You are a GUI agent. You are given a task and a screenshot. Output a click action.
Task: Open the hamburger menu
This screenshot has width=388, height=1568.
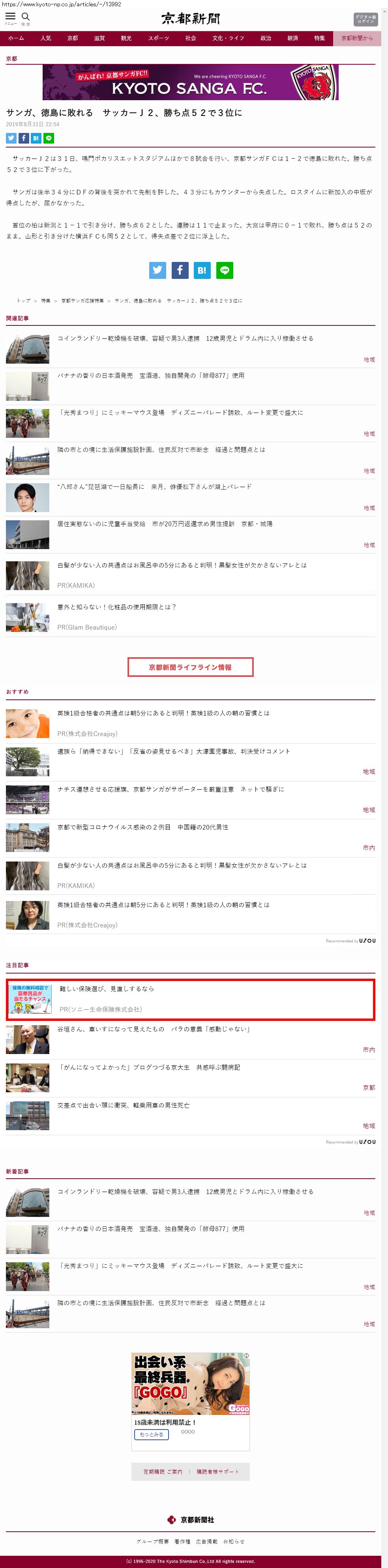(x=10, y=18)
